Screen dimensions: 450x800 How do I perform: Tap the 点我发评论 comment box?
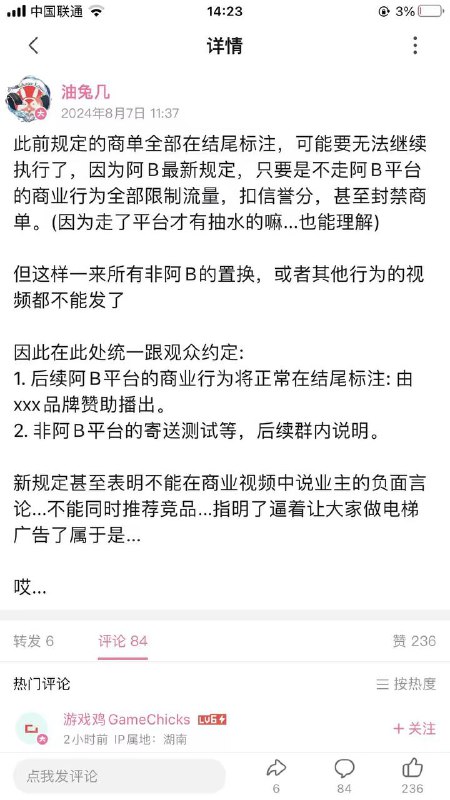[119, 776]
